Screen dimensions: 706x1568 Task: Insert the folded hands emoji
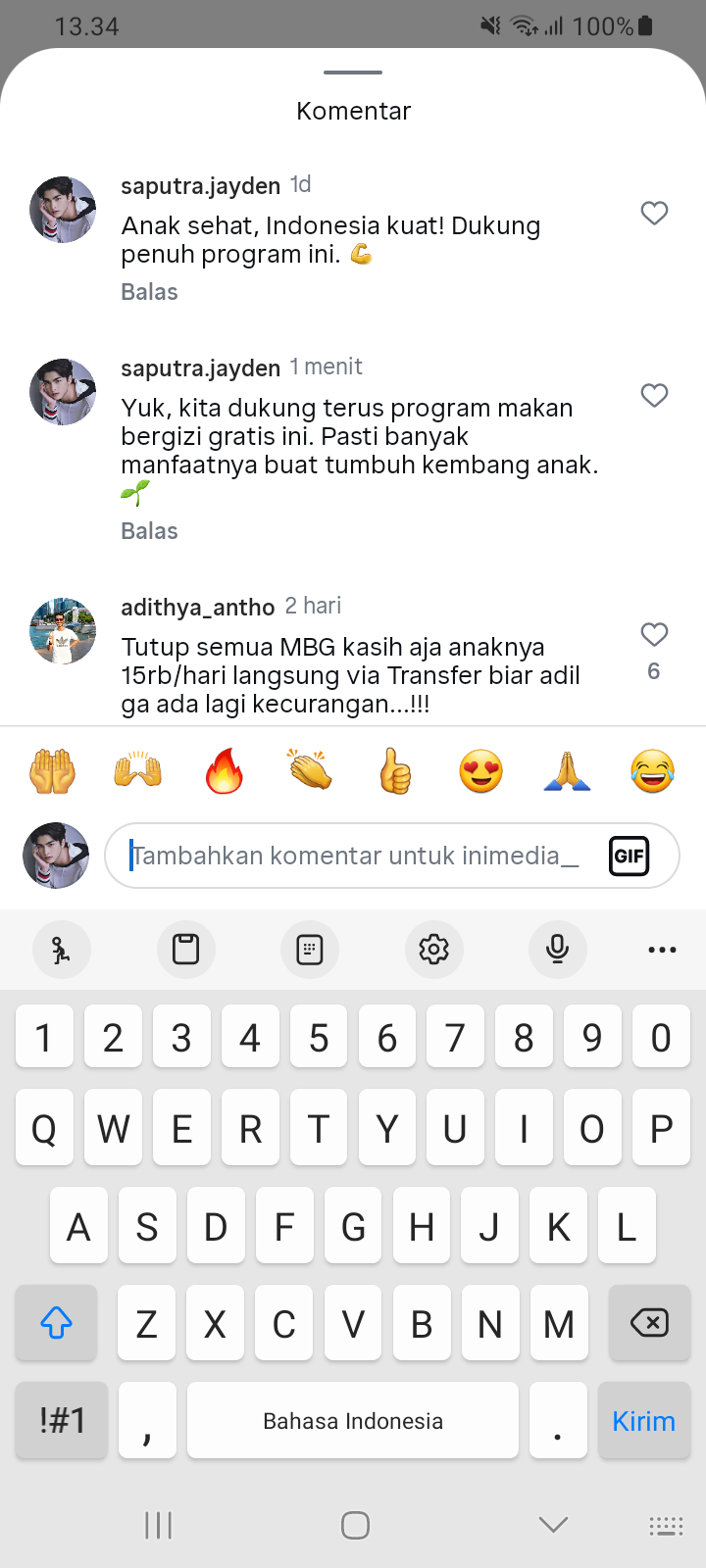567,771
